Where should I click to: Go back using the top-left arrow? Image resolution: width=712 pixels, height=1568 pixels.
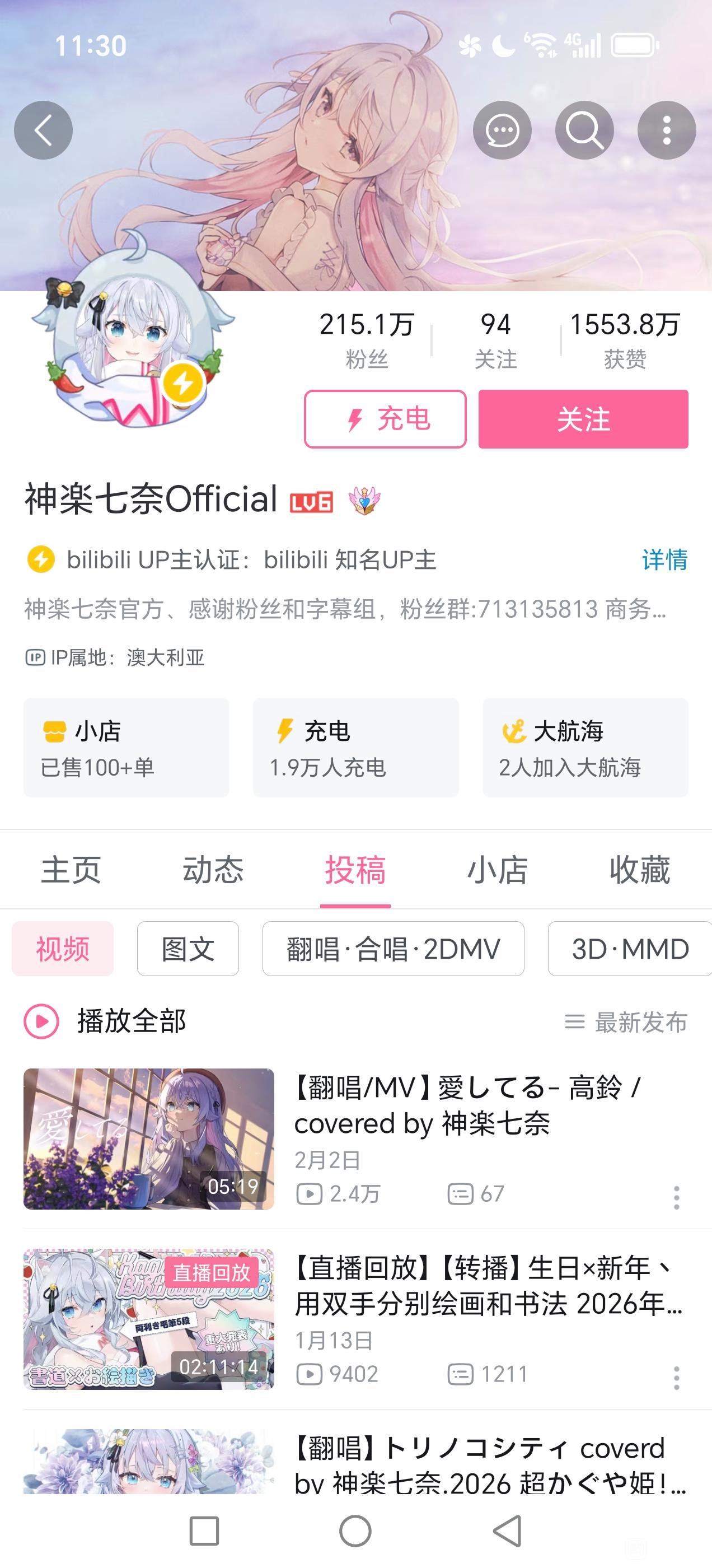(43, 130)
